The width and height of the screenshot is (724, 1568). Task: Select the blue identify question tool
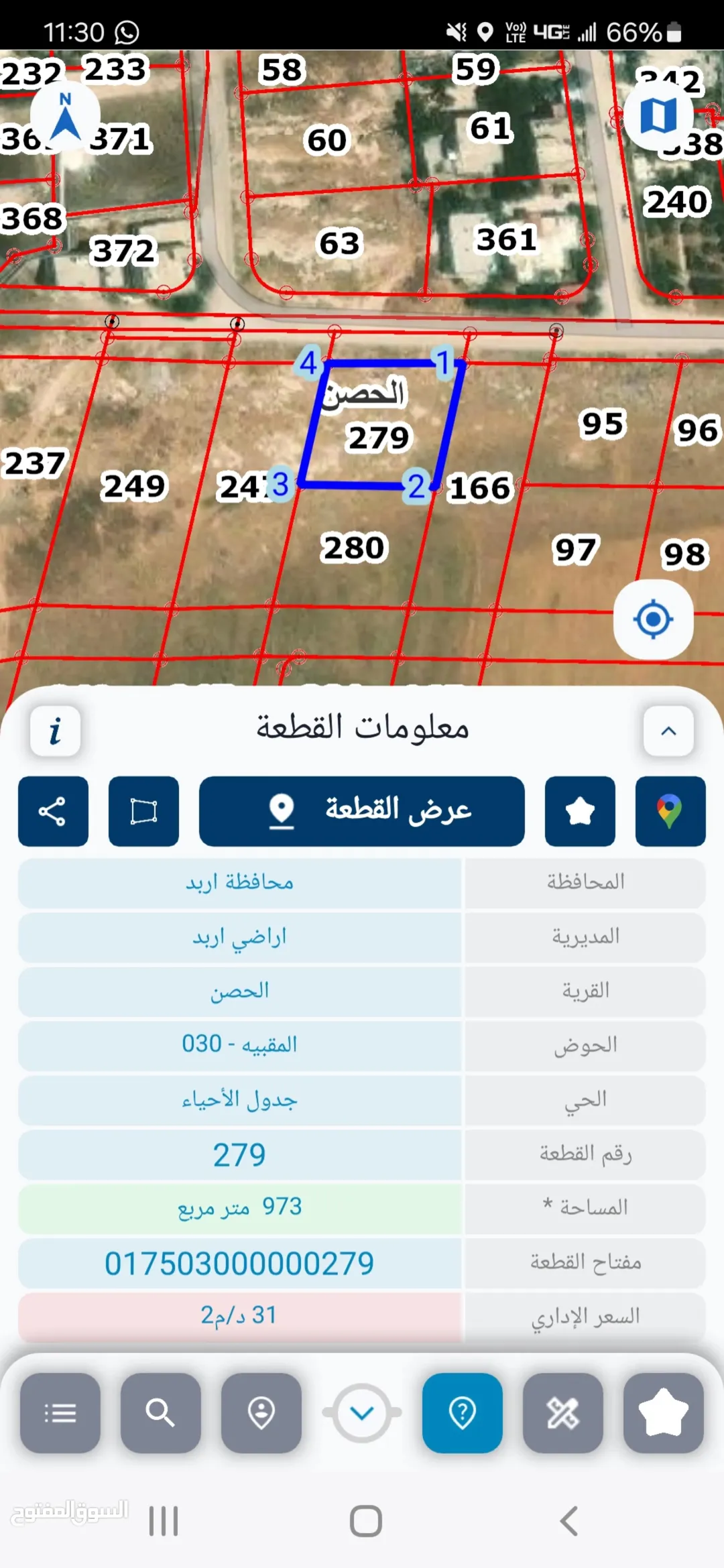(x=463, y=1412)
